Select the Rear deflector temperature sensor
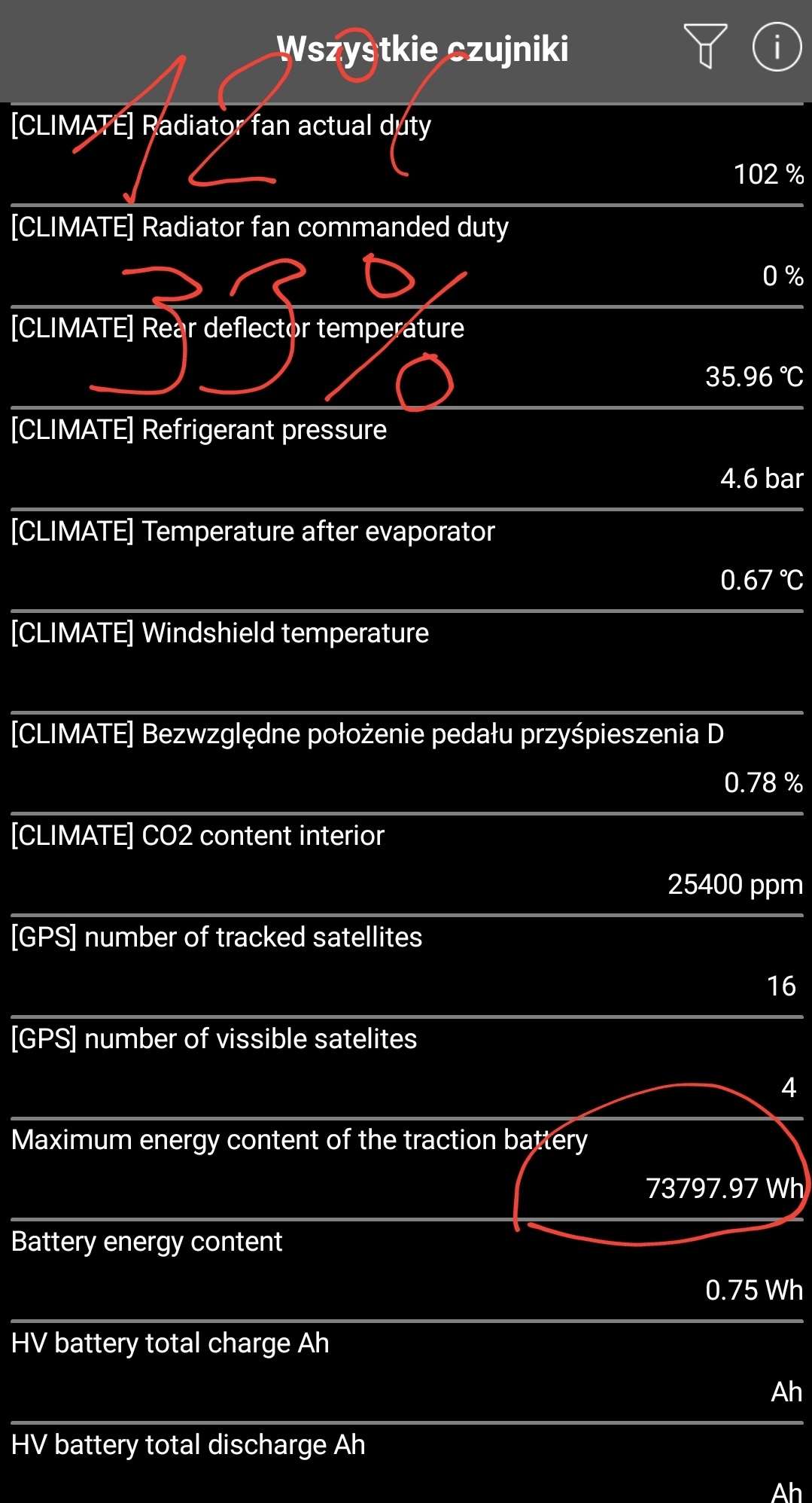 (406, 358)
